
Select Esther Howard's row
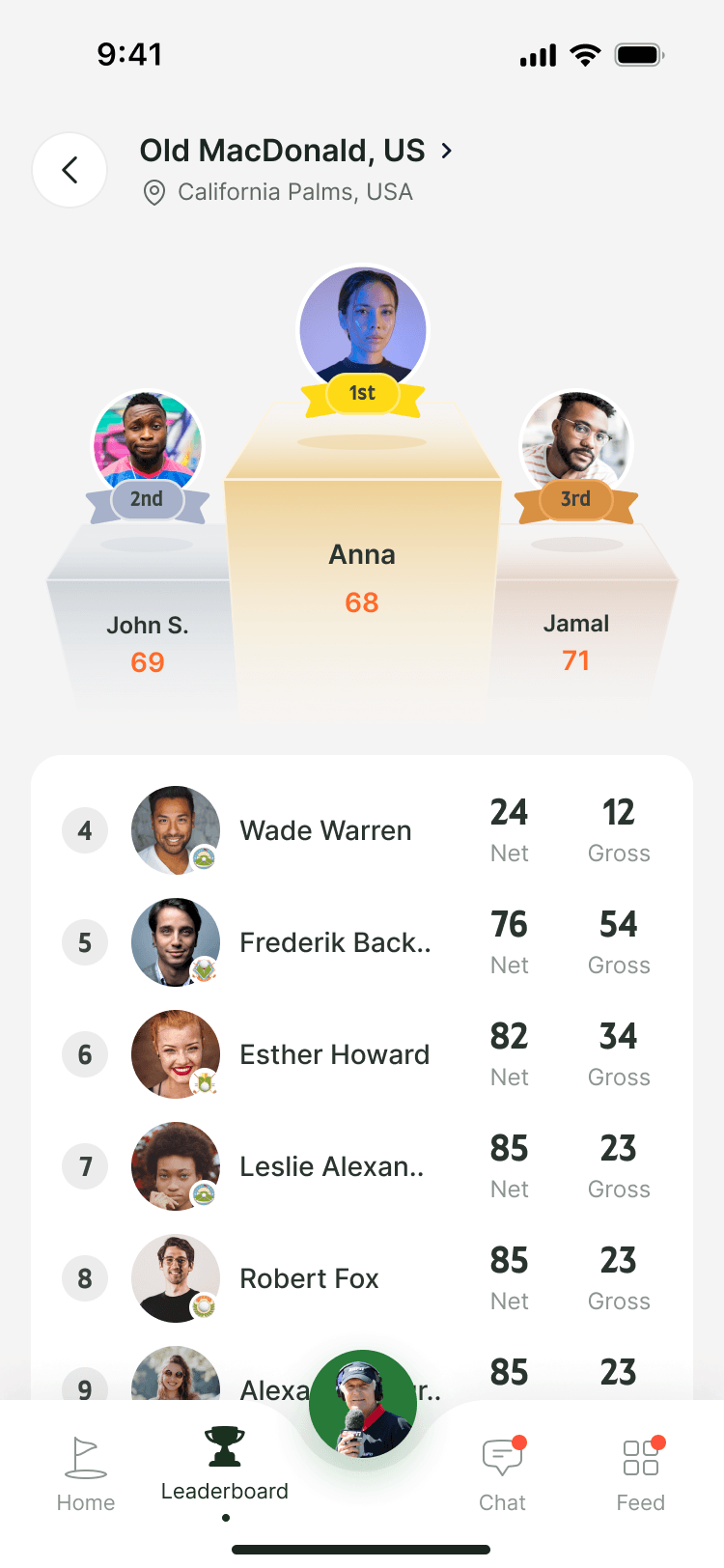pyautogui.click(x=334, y=1054)
